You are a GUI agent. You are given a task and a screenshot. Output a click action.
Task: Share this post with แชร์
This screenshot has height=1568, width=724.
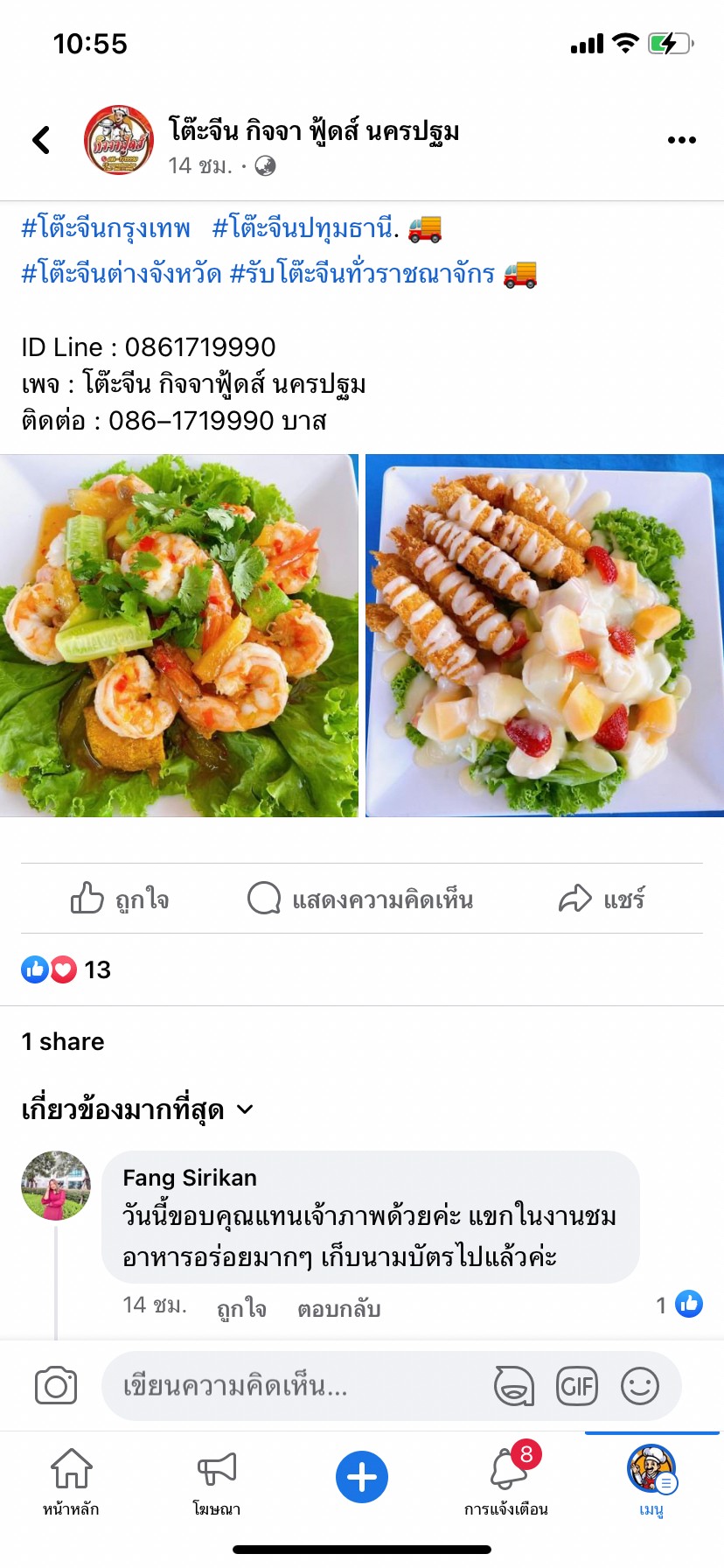click(x=602, y=899)
